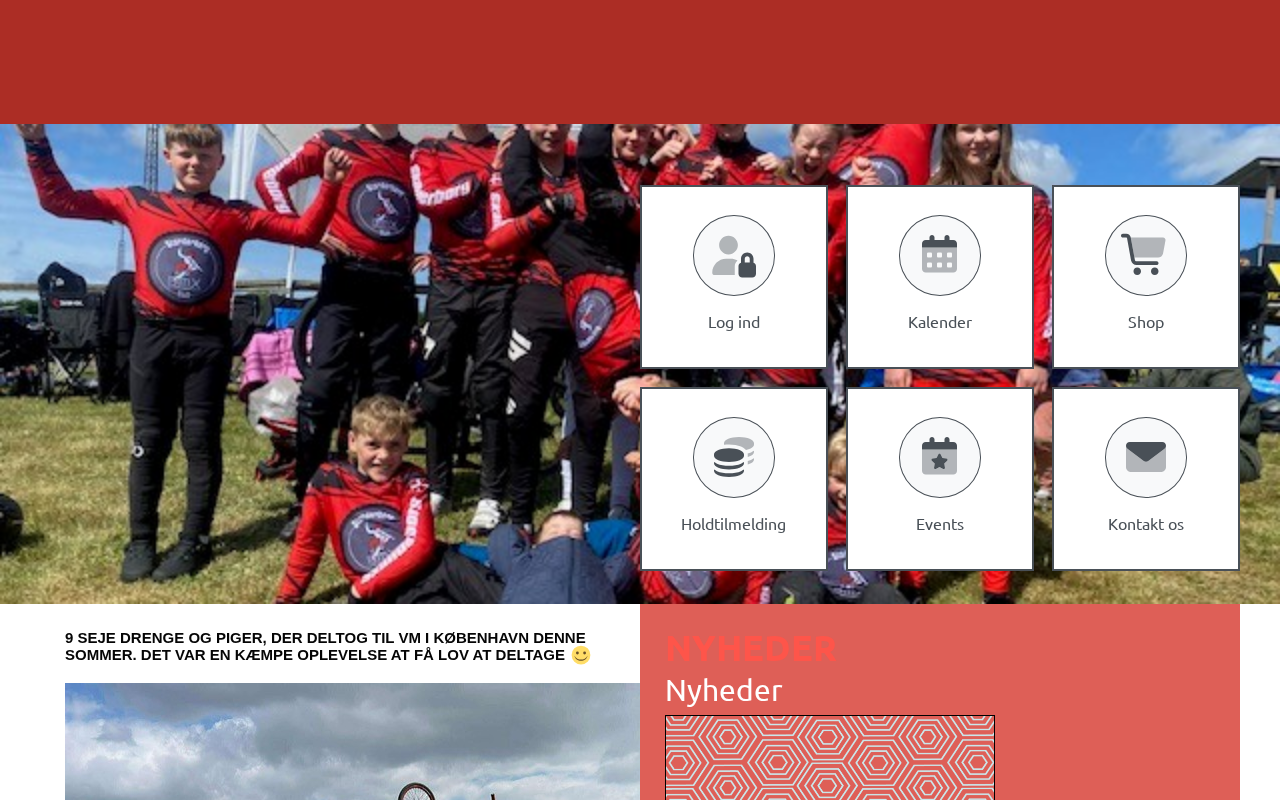The width and height of the screenshot is (1280, 800).
Task: Open the Kalender tile
Action: (x=939, y=277)
